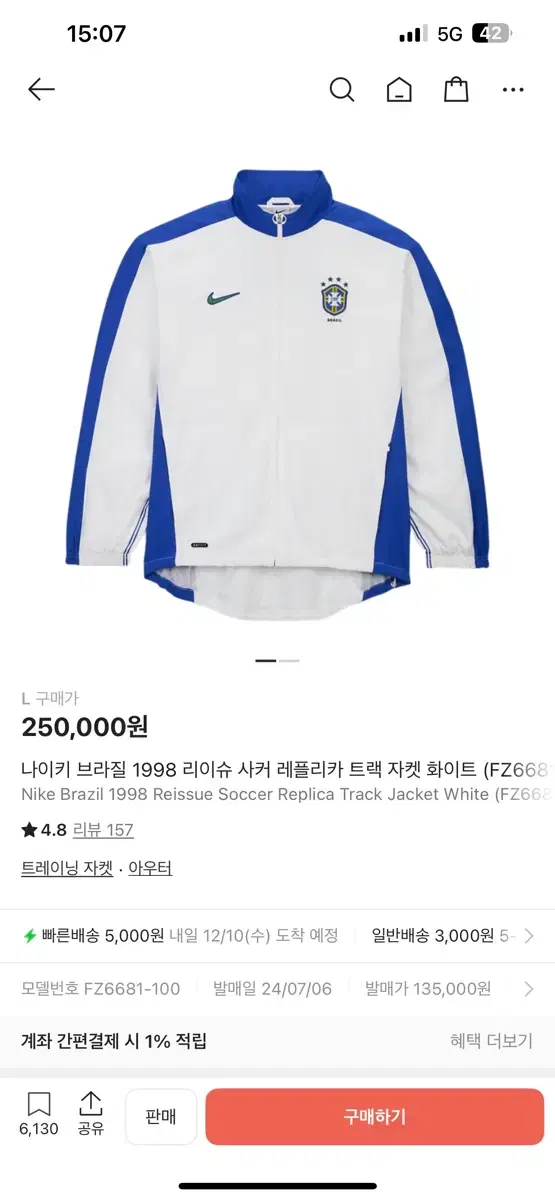Open the three-dot overflow menu
The height and width of the screenshot is (1200, 555).
(x=513, y=90)
